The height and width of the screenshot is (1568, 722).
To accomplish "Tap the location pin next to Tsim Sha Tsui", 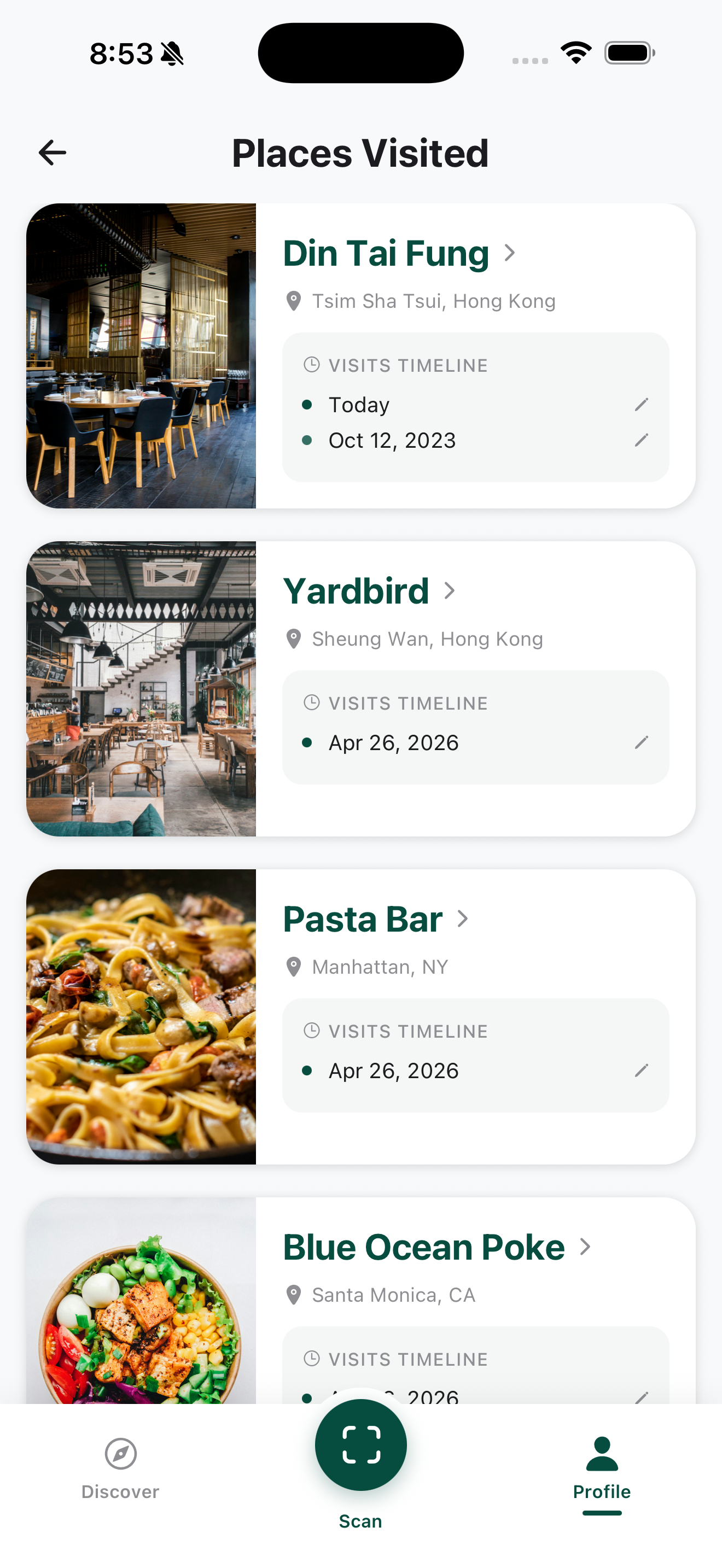I will (295, 300).
